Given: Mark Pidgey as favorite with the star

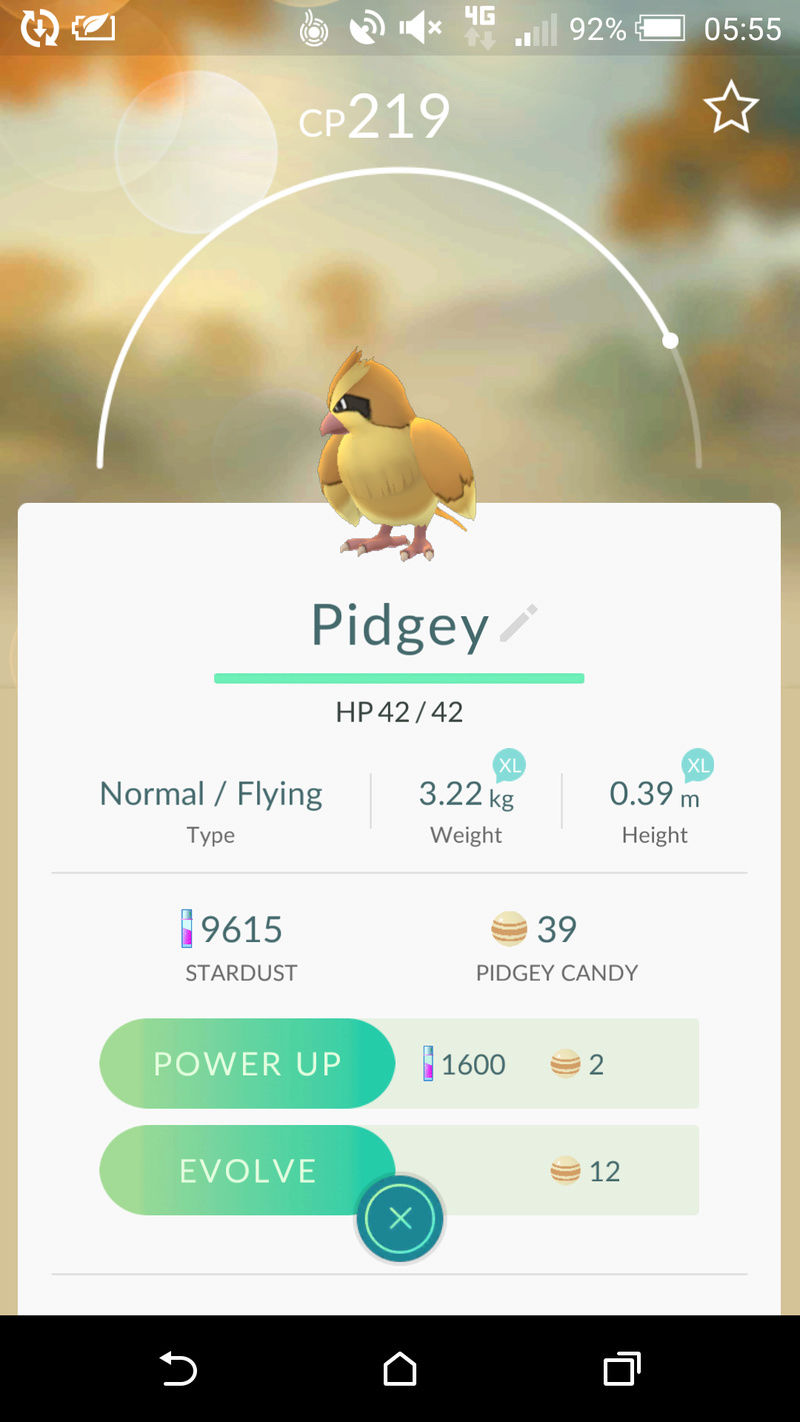Looking at the screenshot, I should tap(731, 107).
